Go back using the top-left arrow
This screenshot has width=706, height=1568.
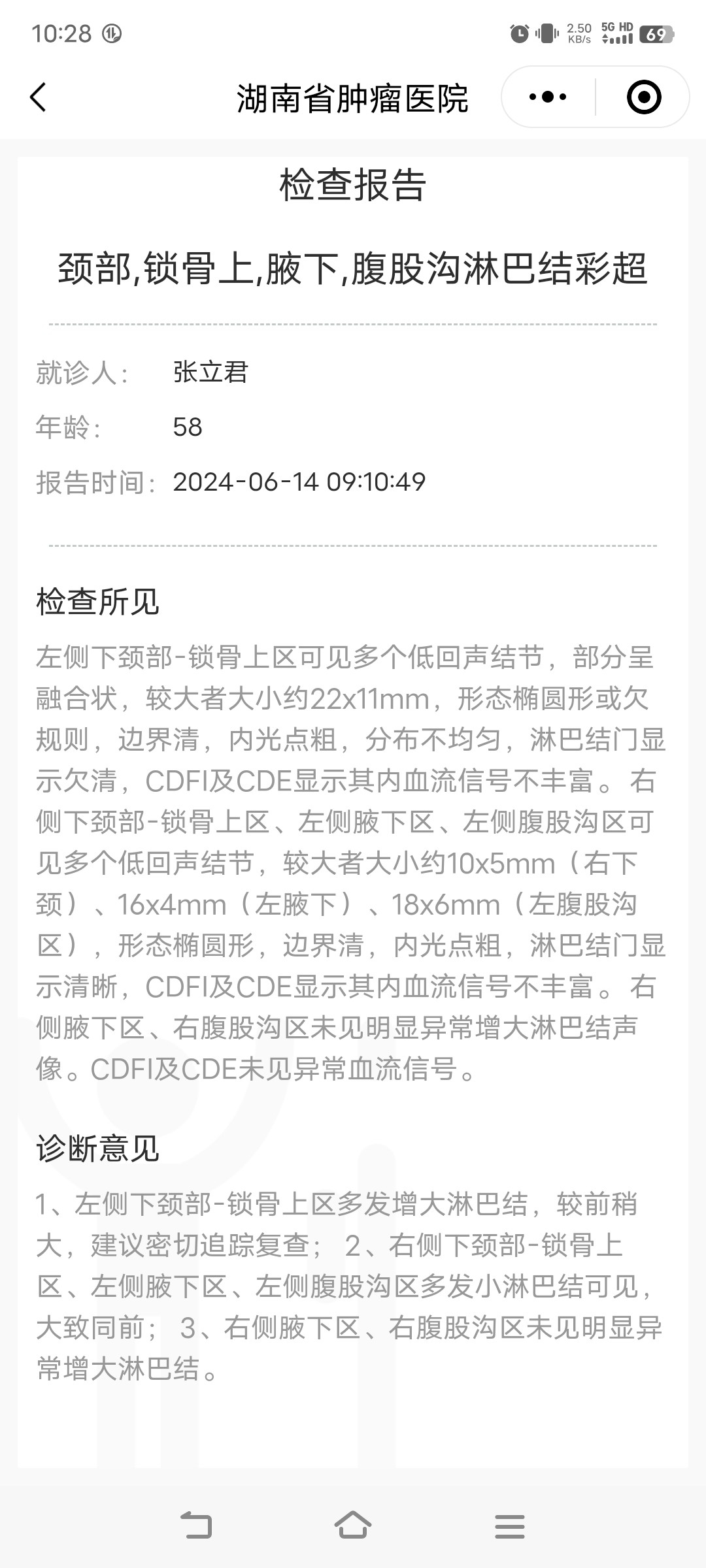38,97
